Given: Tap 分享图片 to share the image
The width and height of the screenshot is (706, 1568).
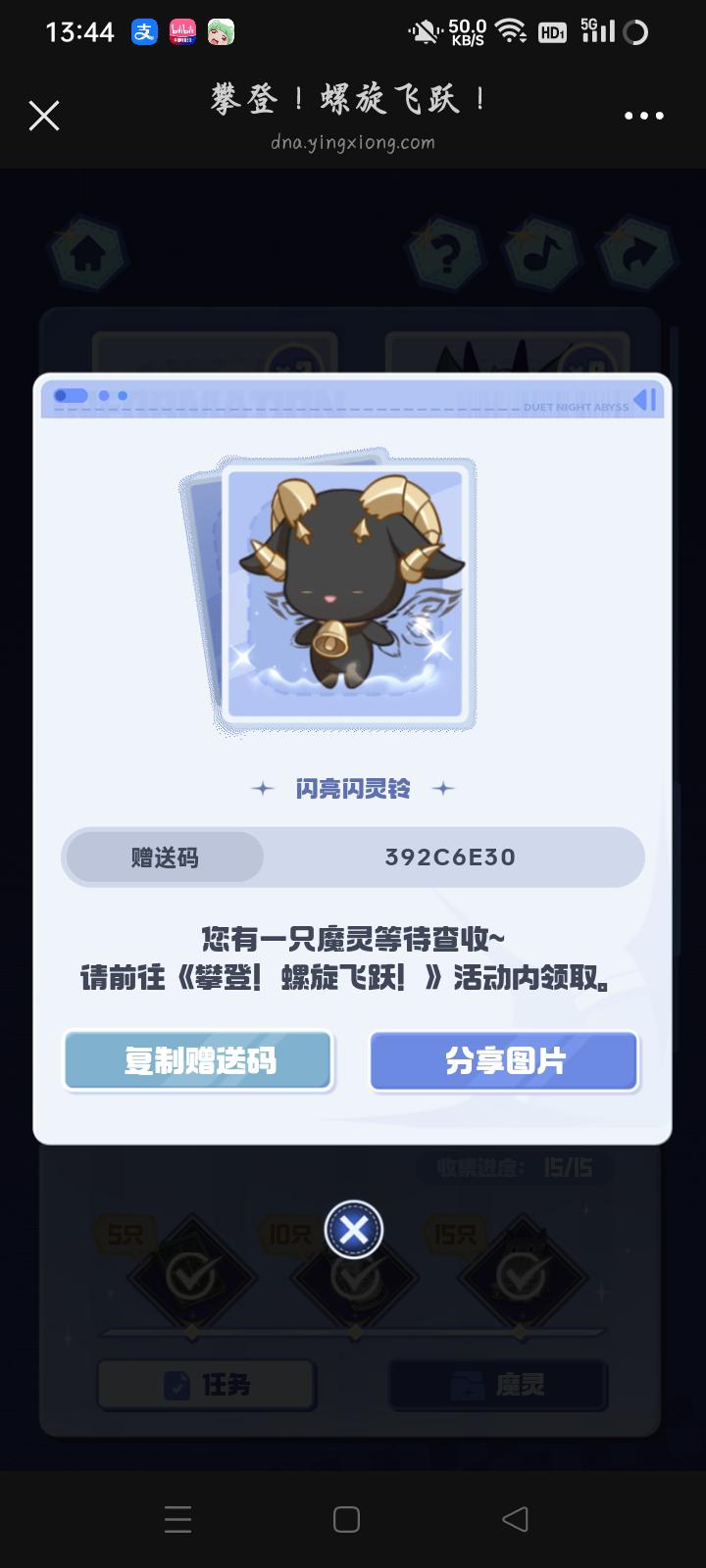Looking at the screenshot, I should click(x=504, y=1060).
